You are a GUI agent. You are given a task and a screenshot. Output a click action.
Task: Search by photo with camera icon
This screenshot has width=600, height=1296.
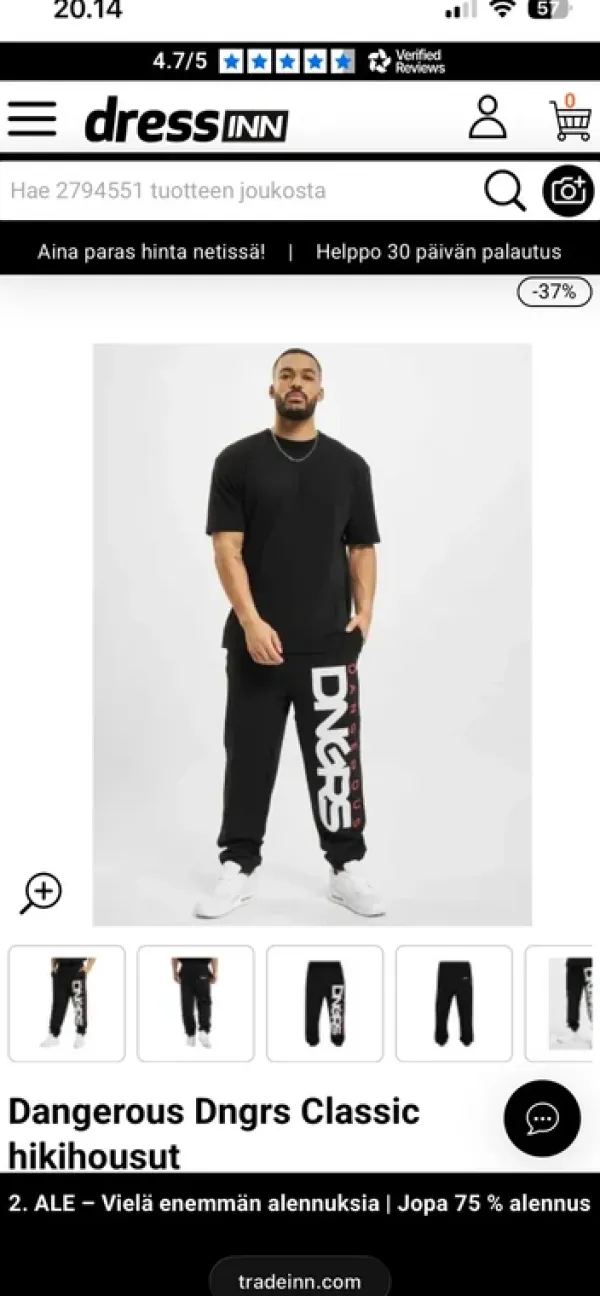568,191
